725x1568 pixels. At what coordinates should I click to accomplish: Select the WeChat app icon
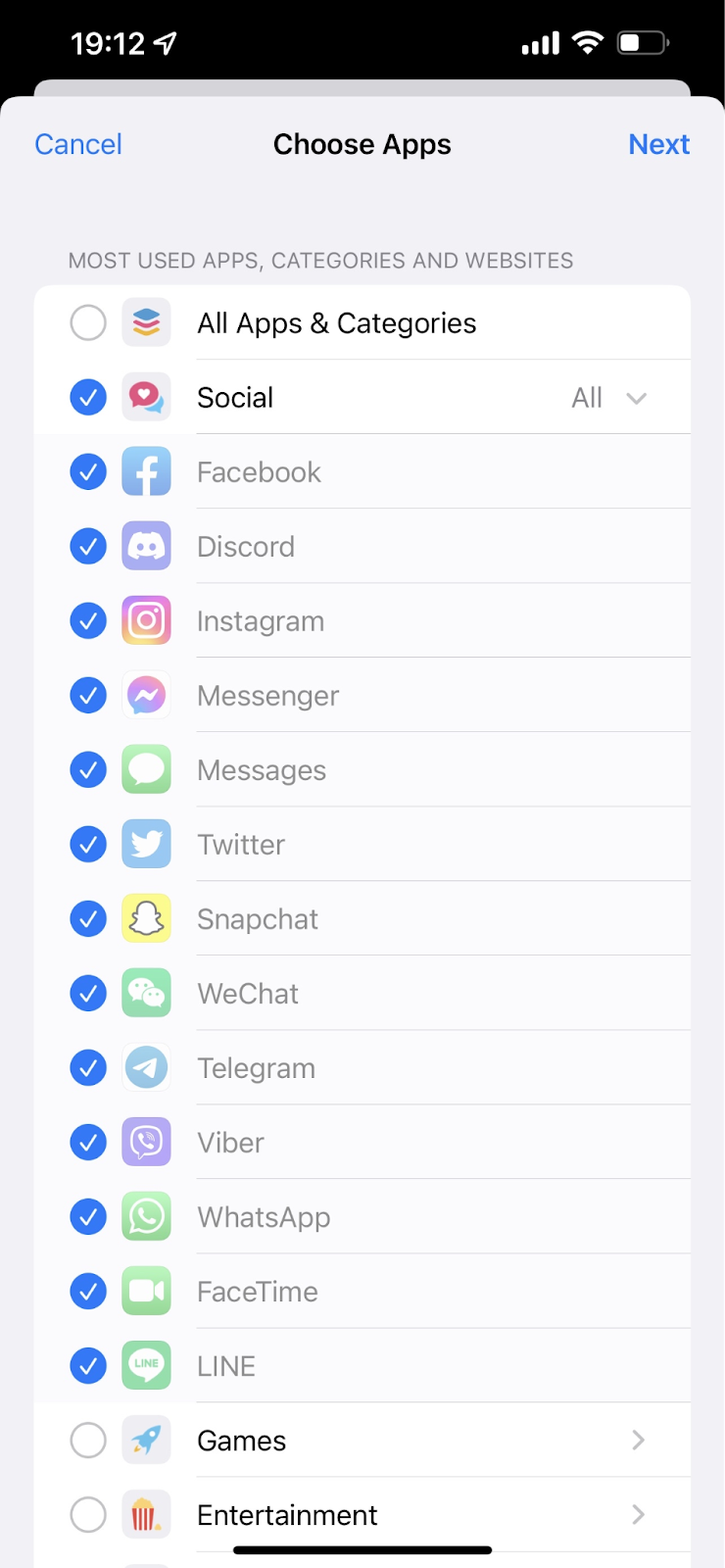pos(146,993)
